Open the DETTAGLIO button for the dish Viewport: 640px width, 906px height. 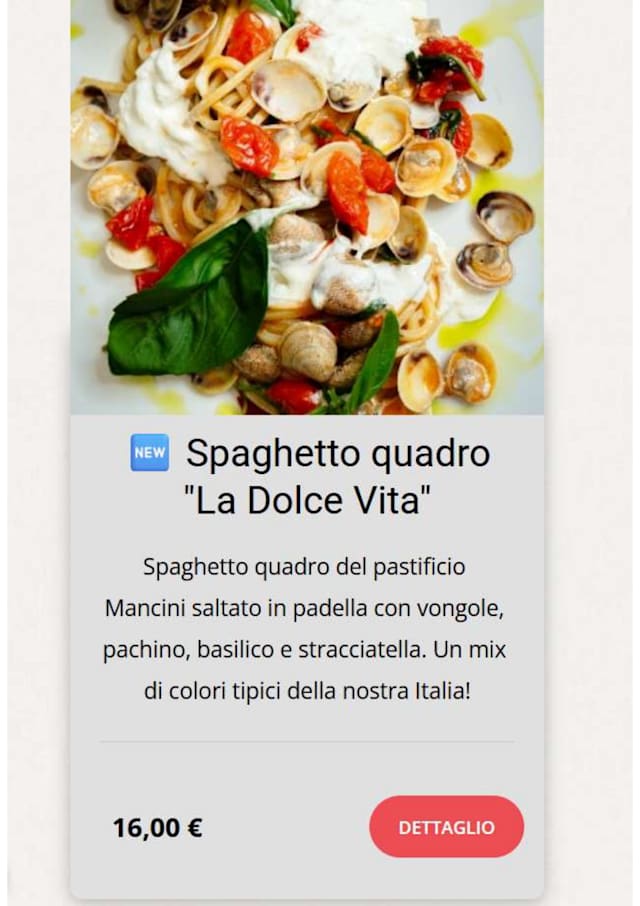446,827
